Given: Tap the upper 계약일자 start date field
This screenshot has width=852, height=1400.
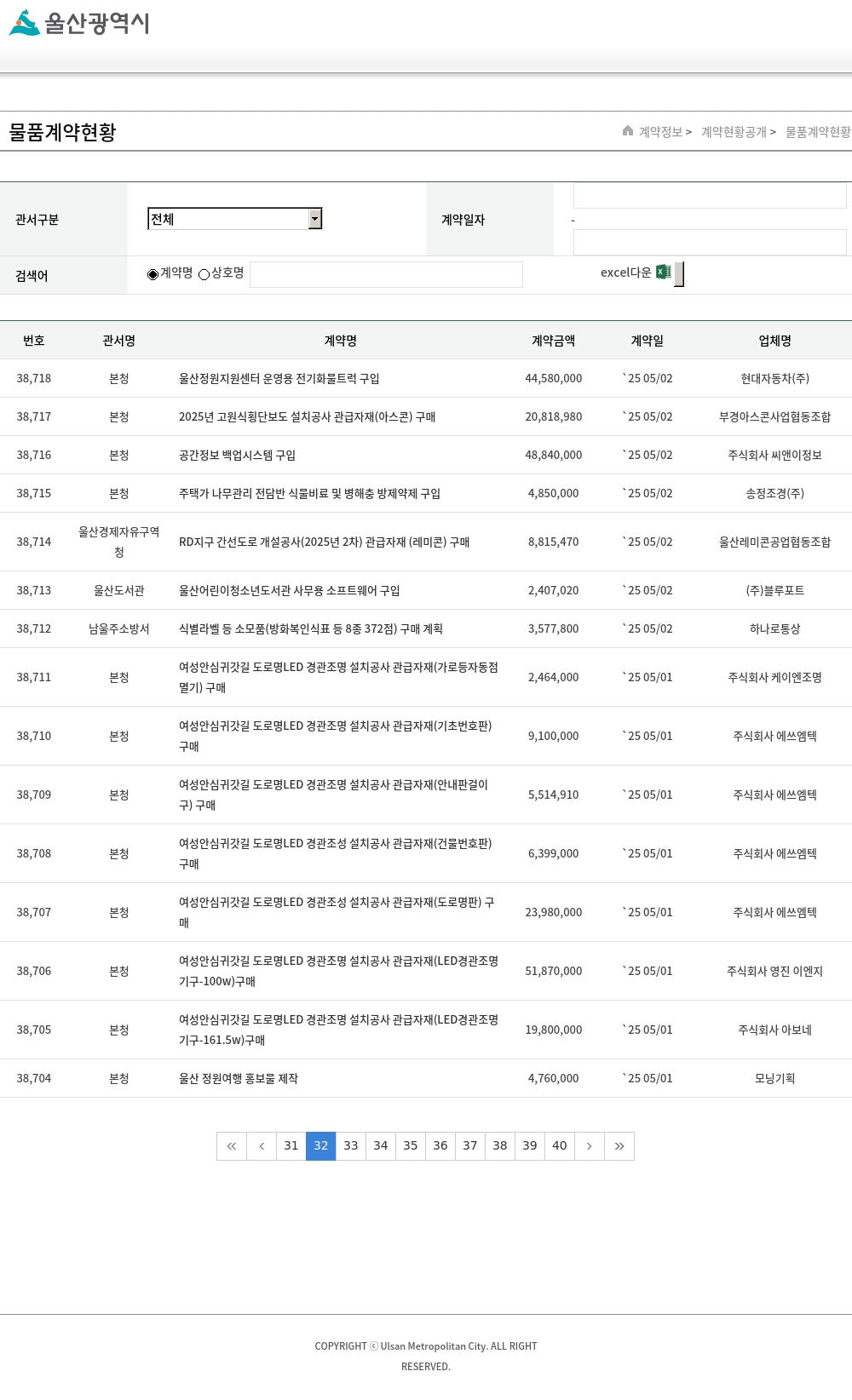Looking at the screenshot, I should point(710,196).
